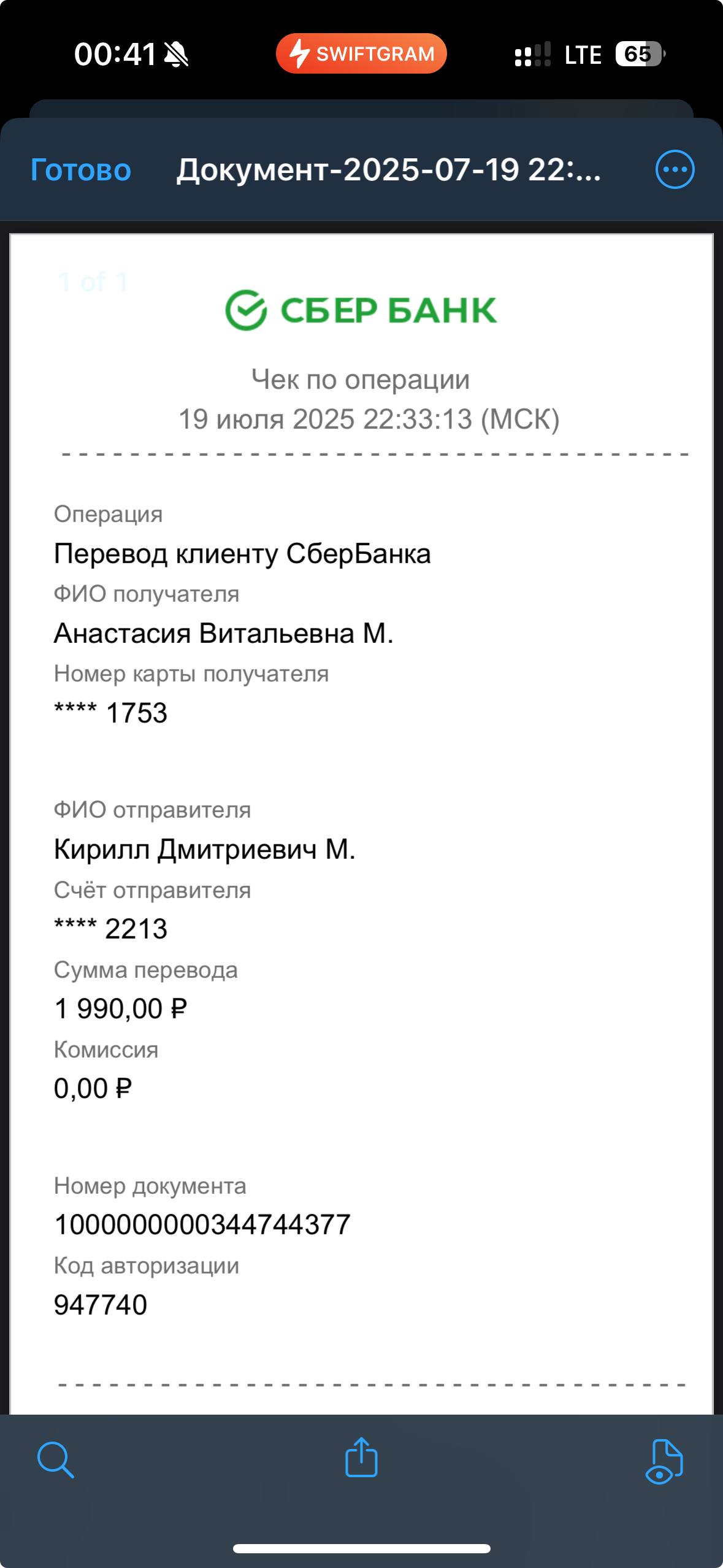723x1568 pixels.
Task: Tap the Swiftgram pill in status bar
Action: 361,54
